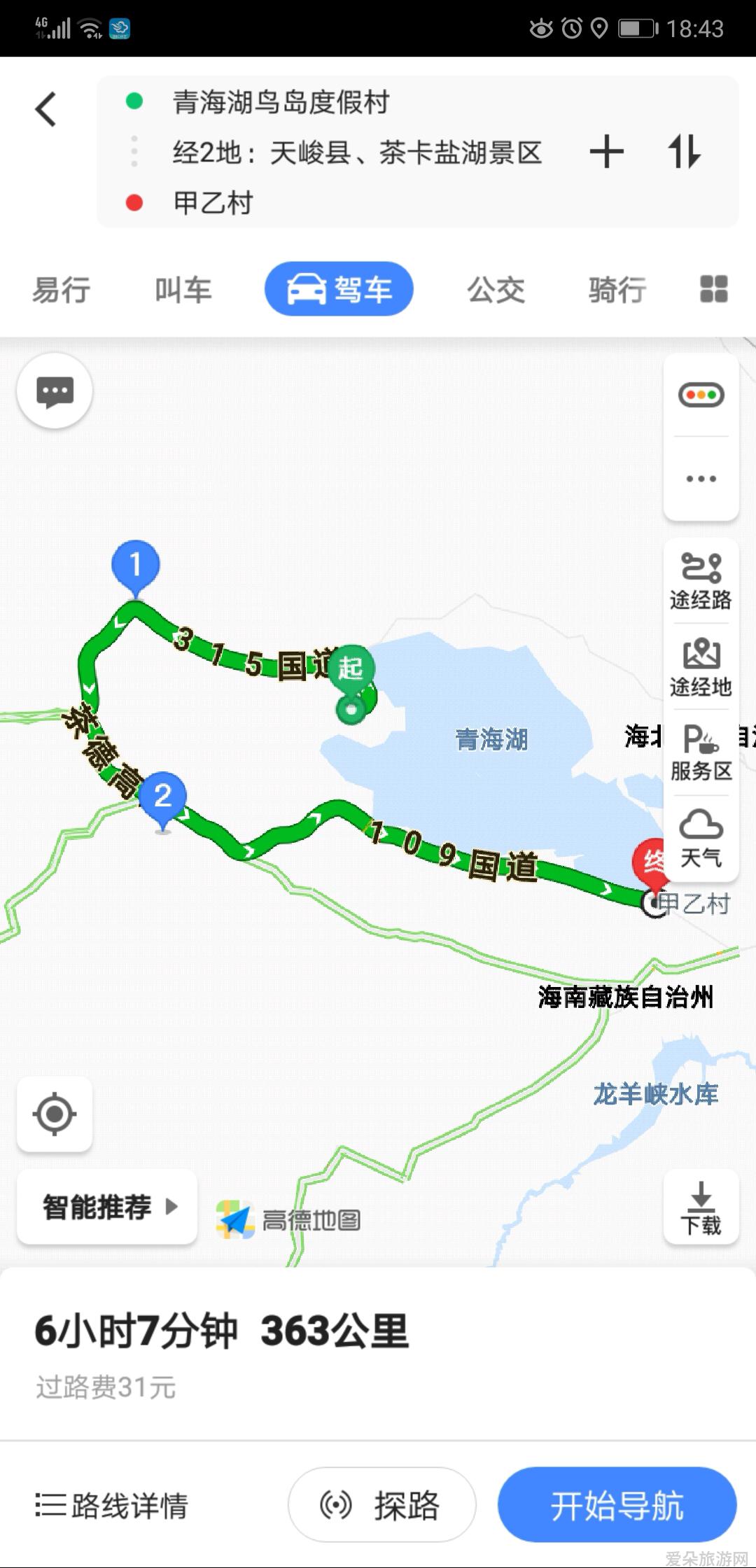Edit the destination 甲乙村

213,203
